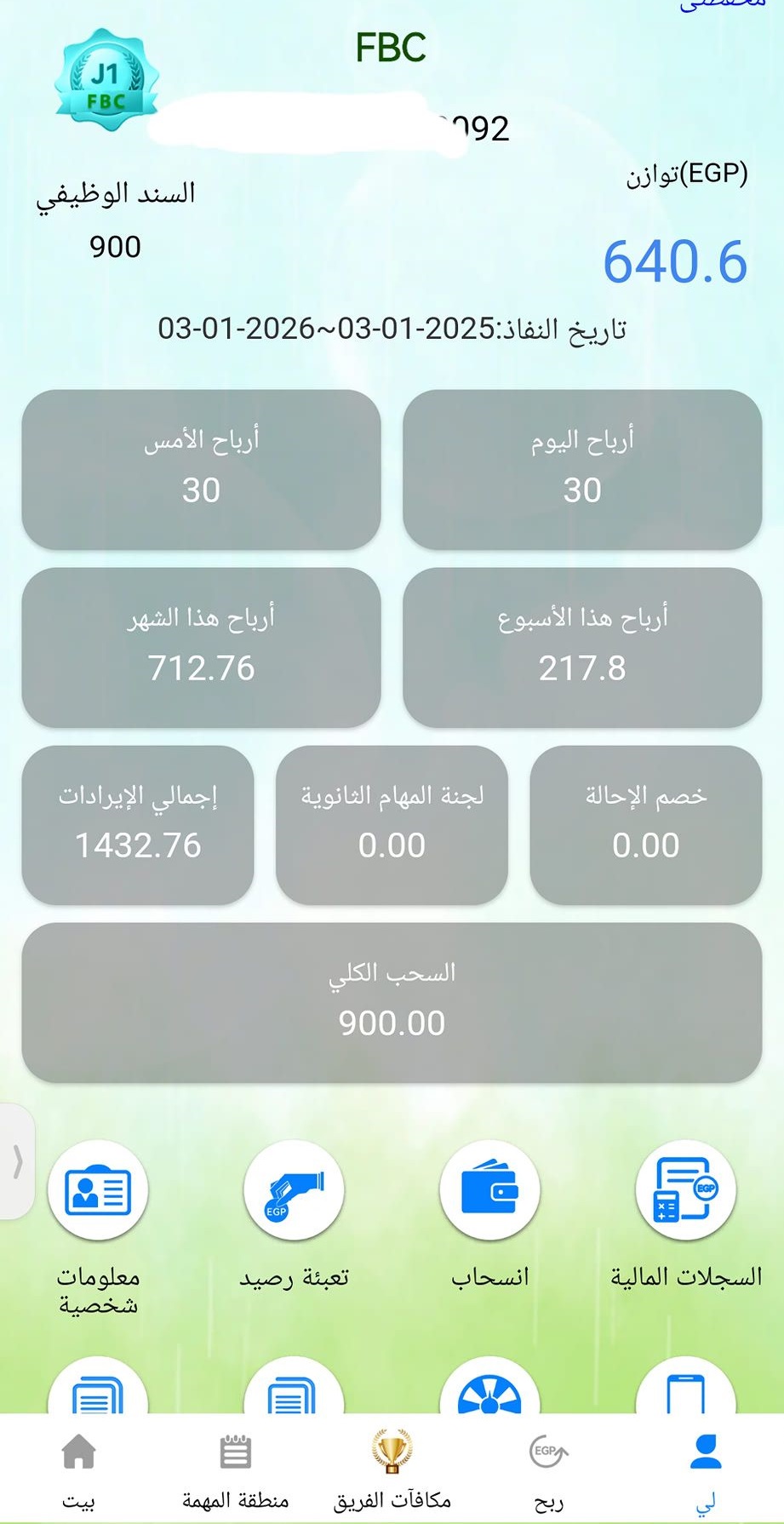Expand the side panel arrow handle

[17, 1161]
